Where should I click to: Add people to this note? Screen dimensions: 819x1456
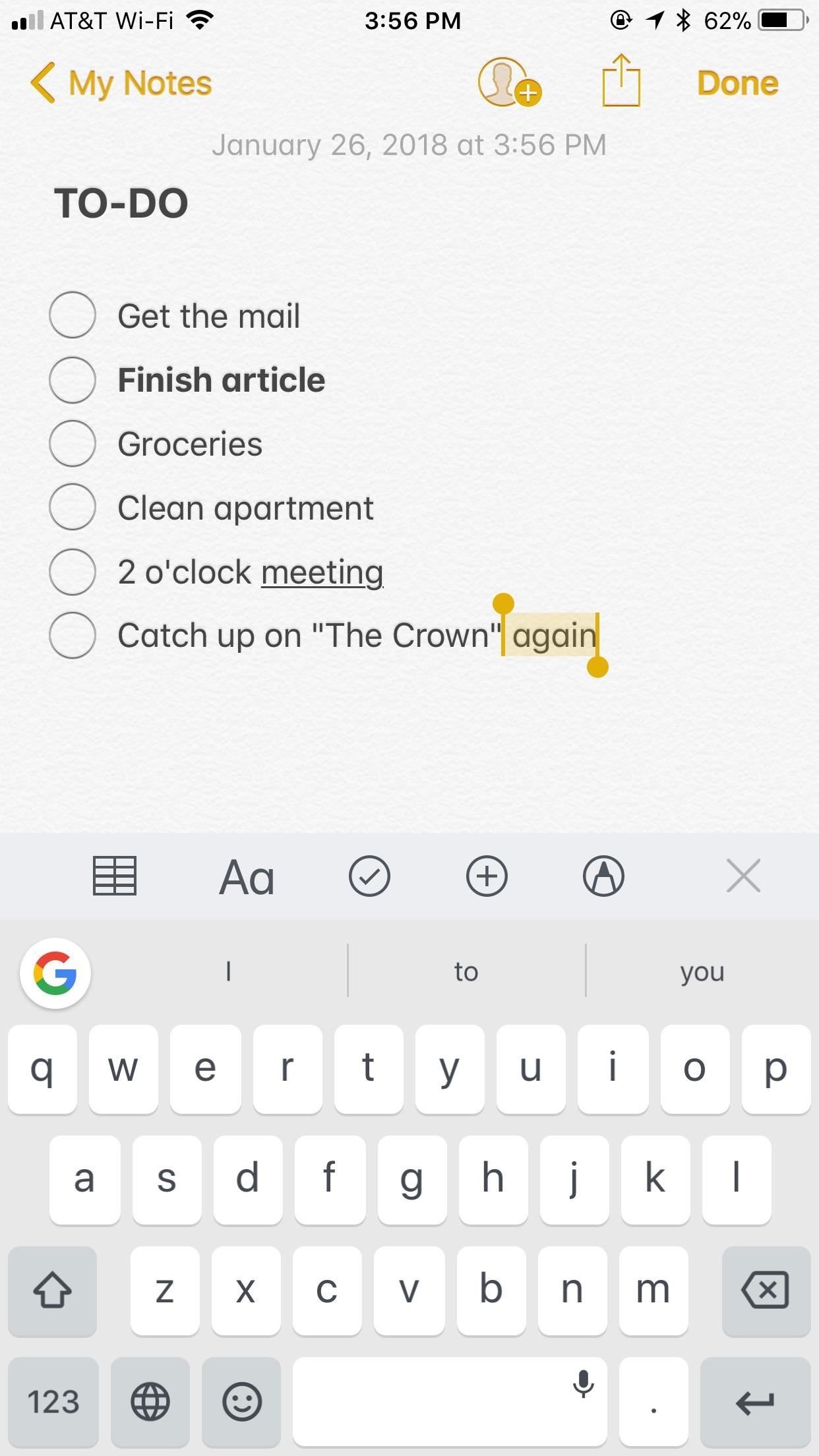pyautogui.click(x=508, y=83)
